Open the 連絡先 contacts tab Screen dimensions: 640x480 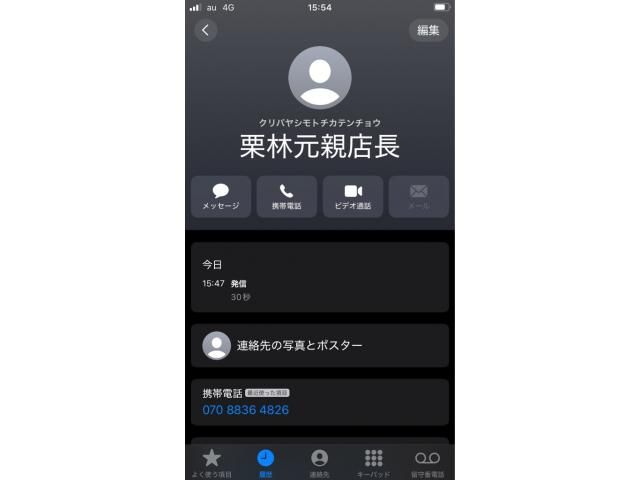click(320, 462)
